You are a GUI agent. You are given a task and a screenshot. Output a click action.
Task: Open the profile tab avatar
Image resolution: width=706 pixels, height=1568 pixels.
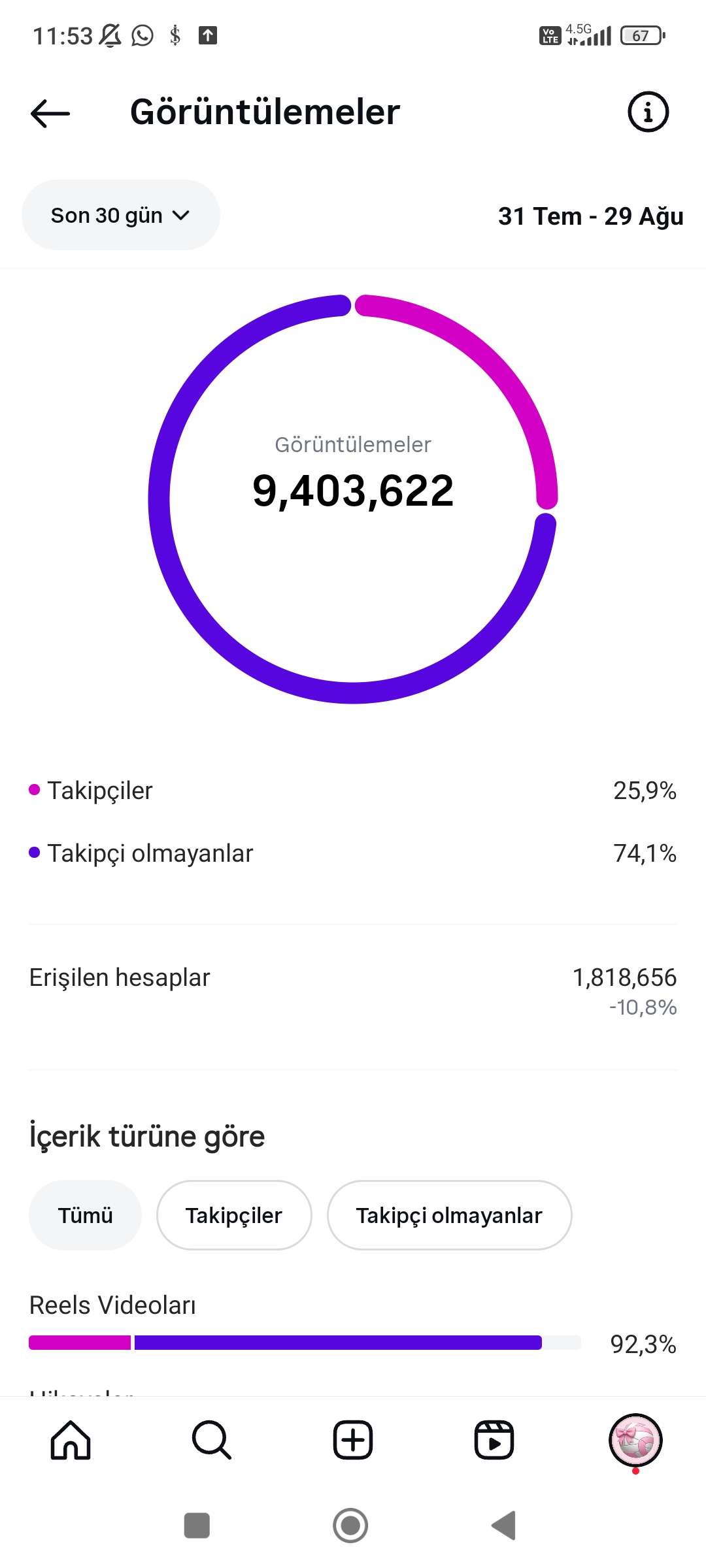635,1440
